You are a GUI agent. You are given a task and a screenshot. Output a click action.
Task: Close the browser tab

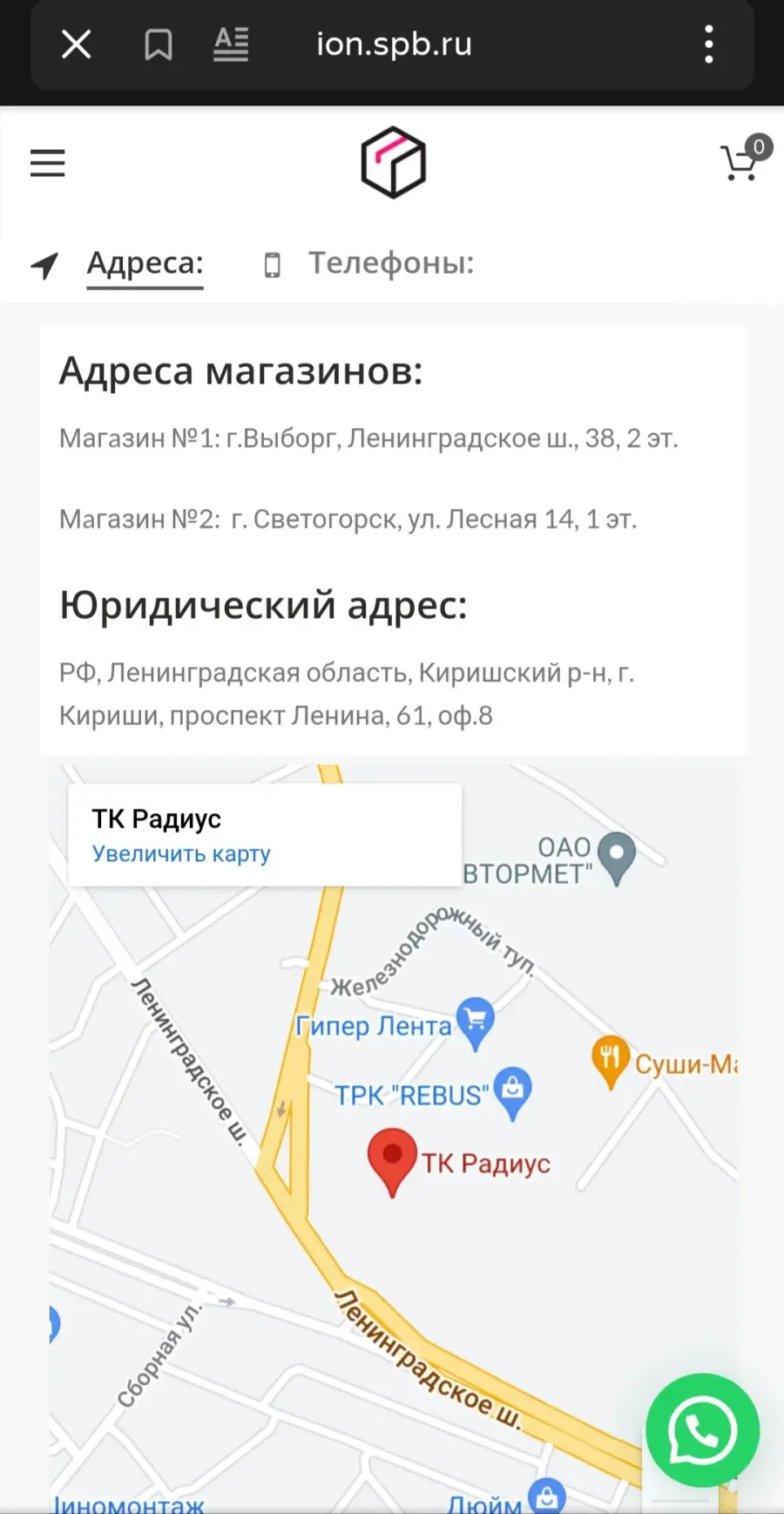click(76, 44)
